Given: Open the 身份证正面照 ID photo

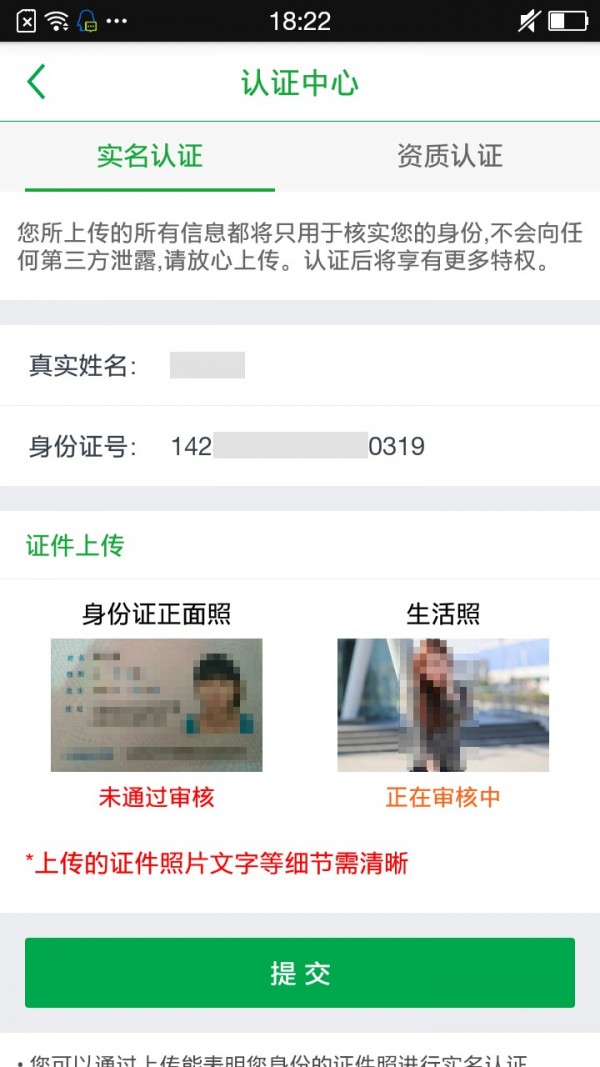Looking at the screenshot, I should click(156, 705).
